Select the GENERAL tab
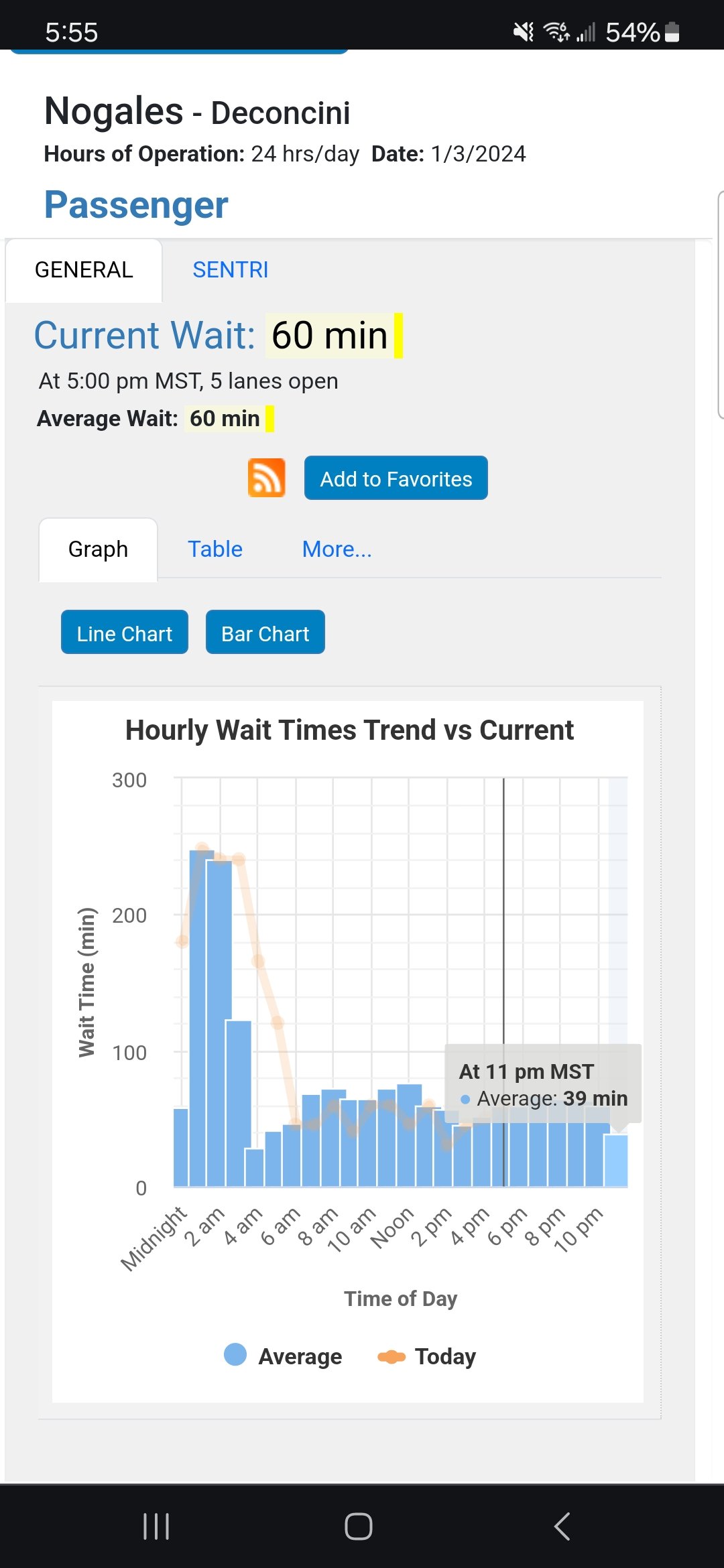Screen dimensions: 724x1568 pyautogui.click(x=84, y=270)
